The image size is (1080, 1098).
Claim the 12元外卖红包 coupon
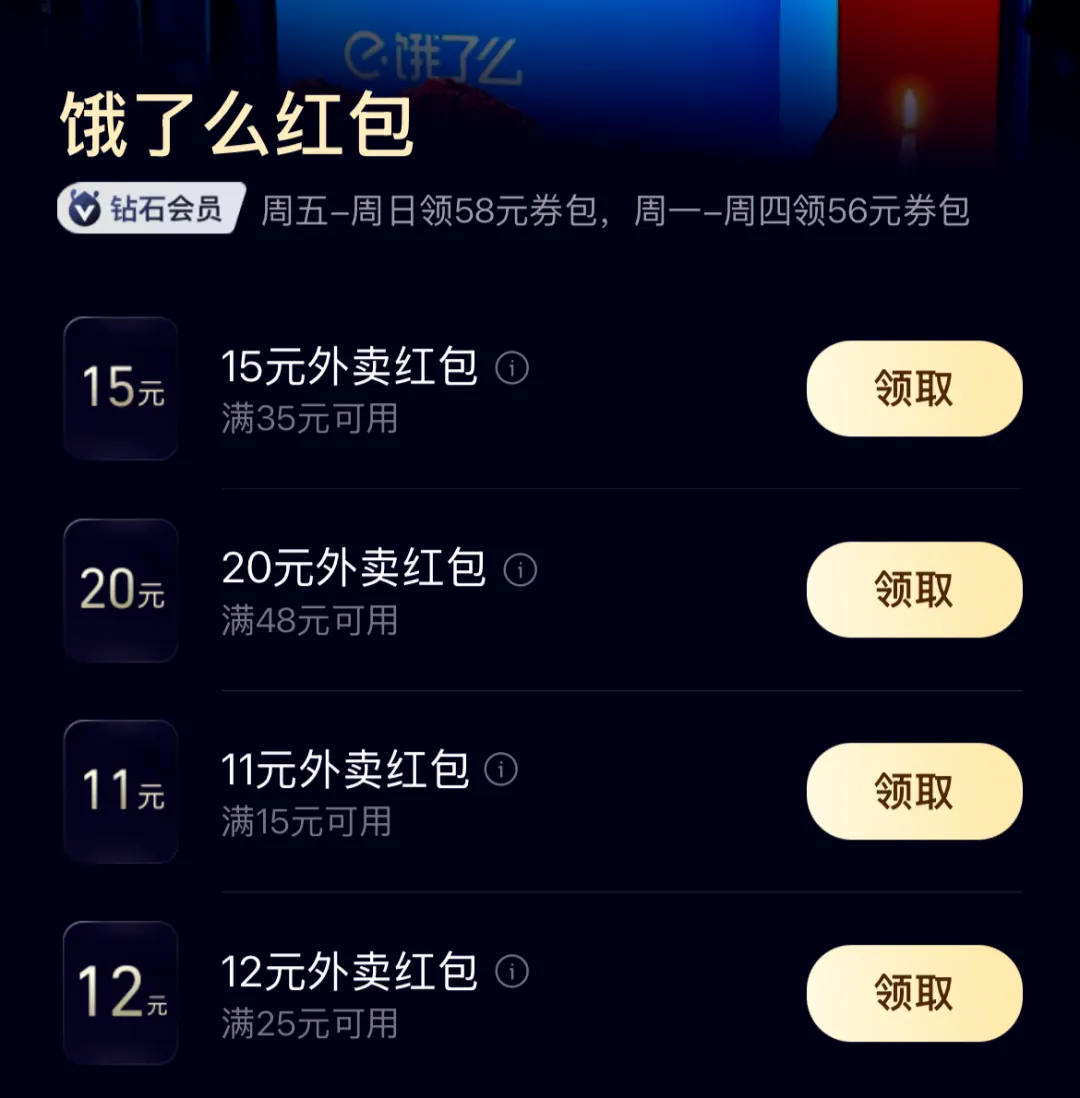(914, 993)
